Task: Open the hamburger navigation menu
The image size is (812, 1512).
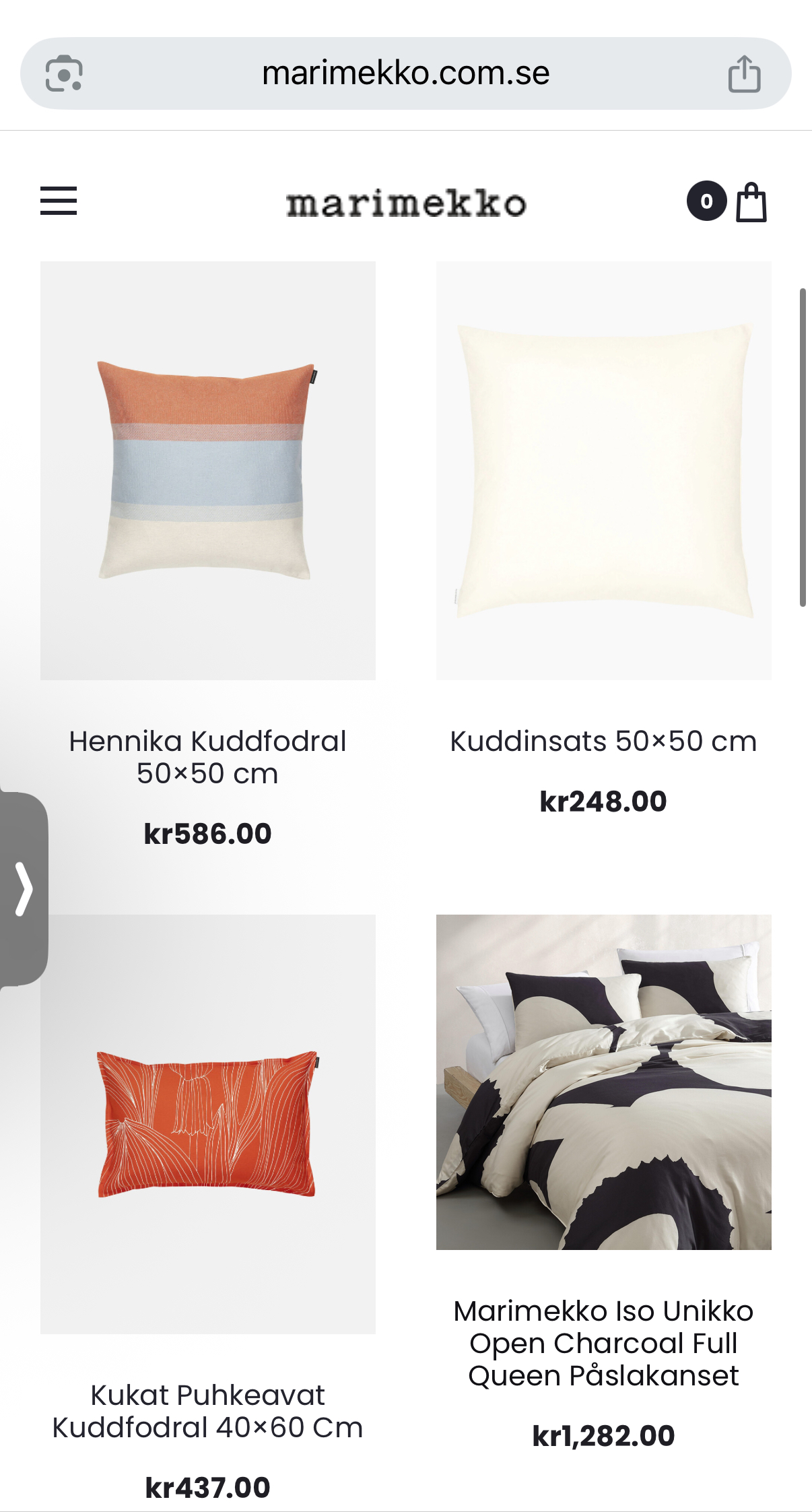Action: 59,201
